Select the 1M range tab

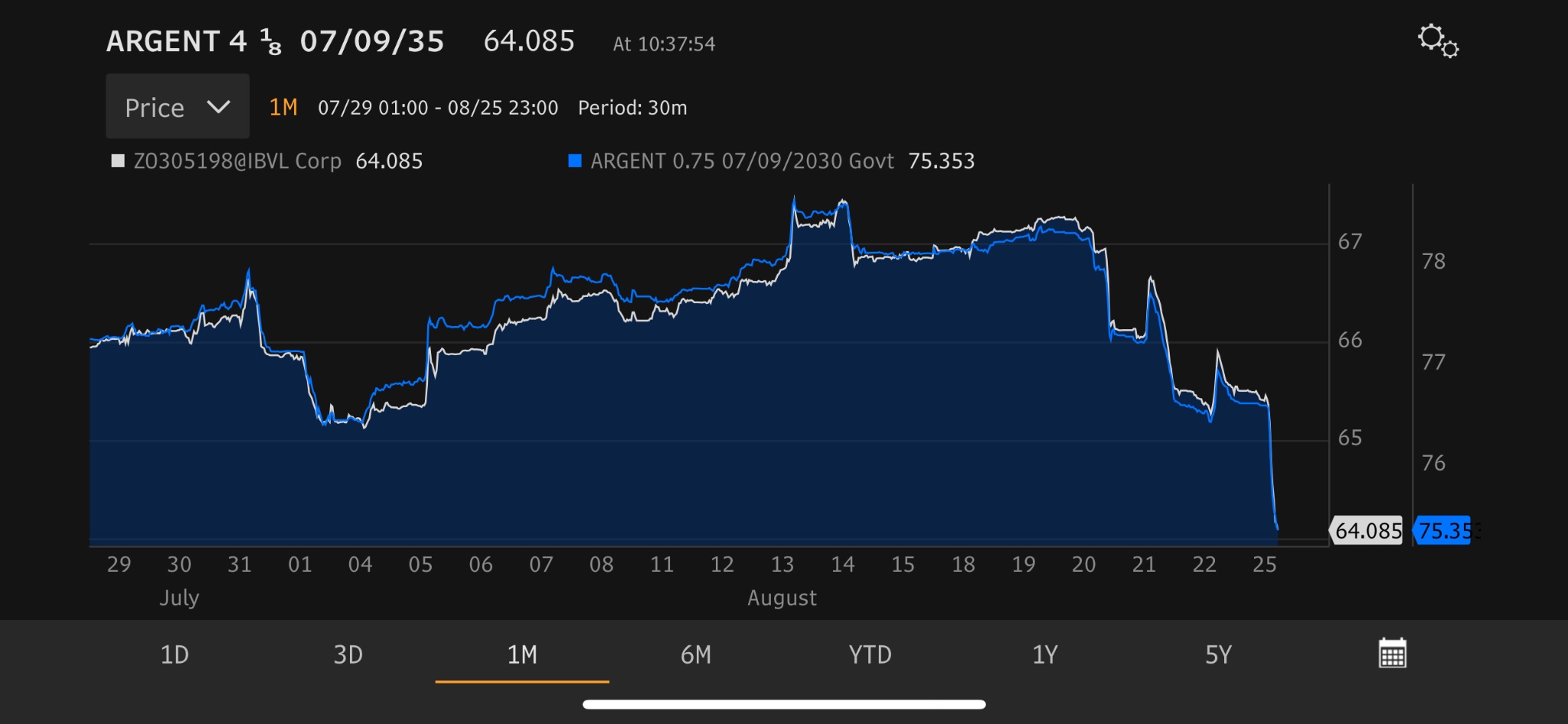tap(522, 655)
